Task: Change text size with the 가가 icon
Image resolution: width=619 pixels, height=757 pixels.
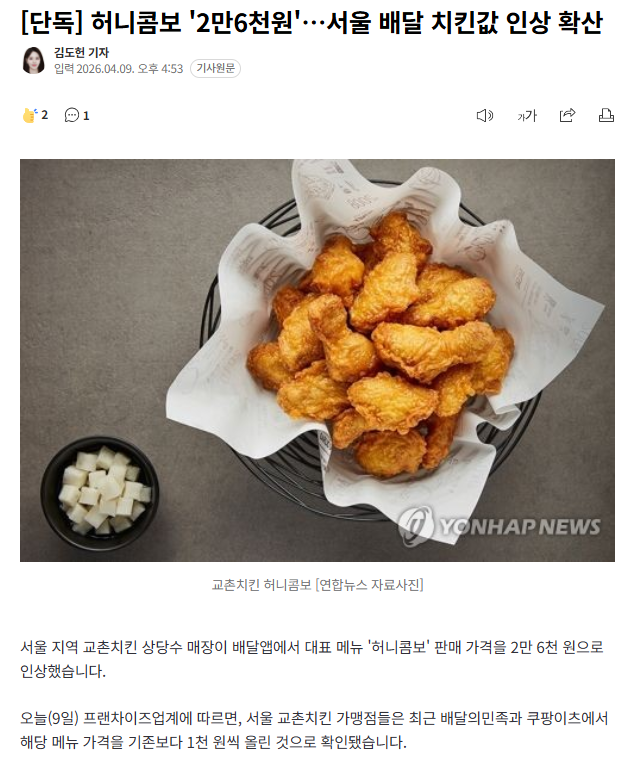Action: click(x=527, y=115)
